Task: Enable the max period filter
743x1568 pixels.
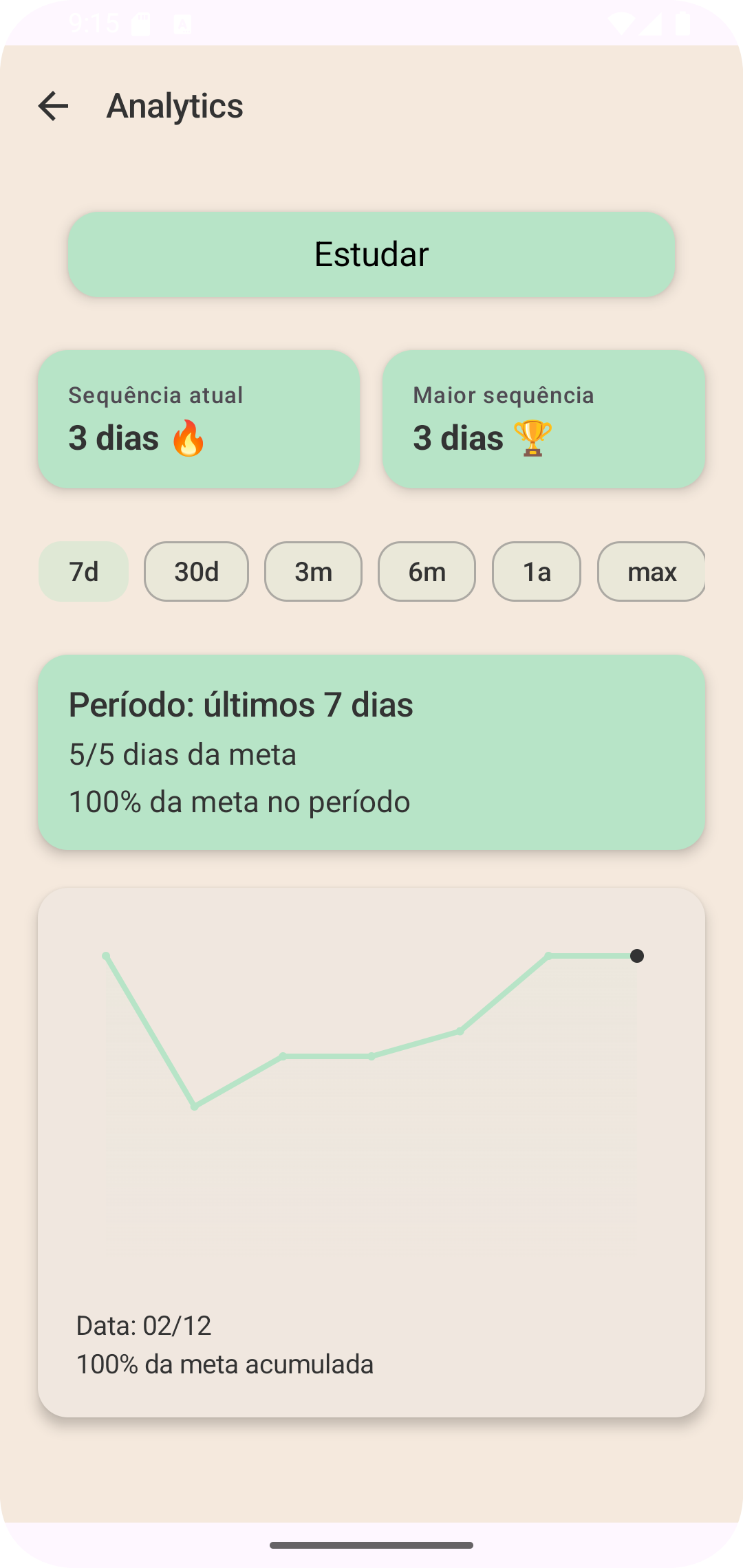Action: [651, 571]
